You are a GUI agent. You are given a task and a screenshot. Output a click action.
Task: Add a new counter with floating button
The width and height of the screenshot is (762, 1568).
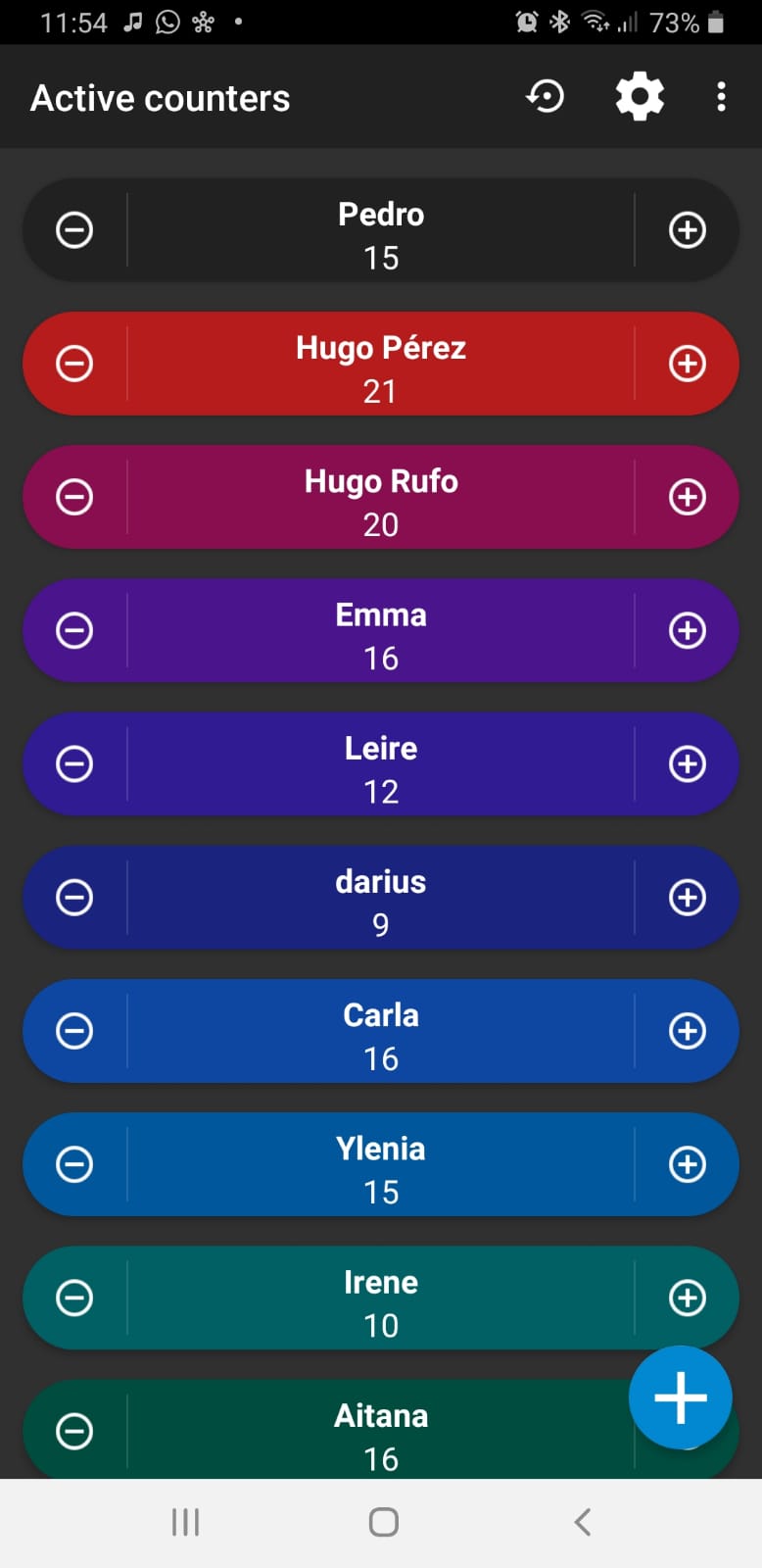[681, 1397]
